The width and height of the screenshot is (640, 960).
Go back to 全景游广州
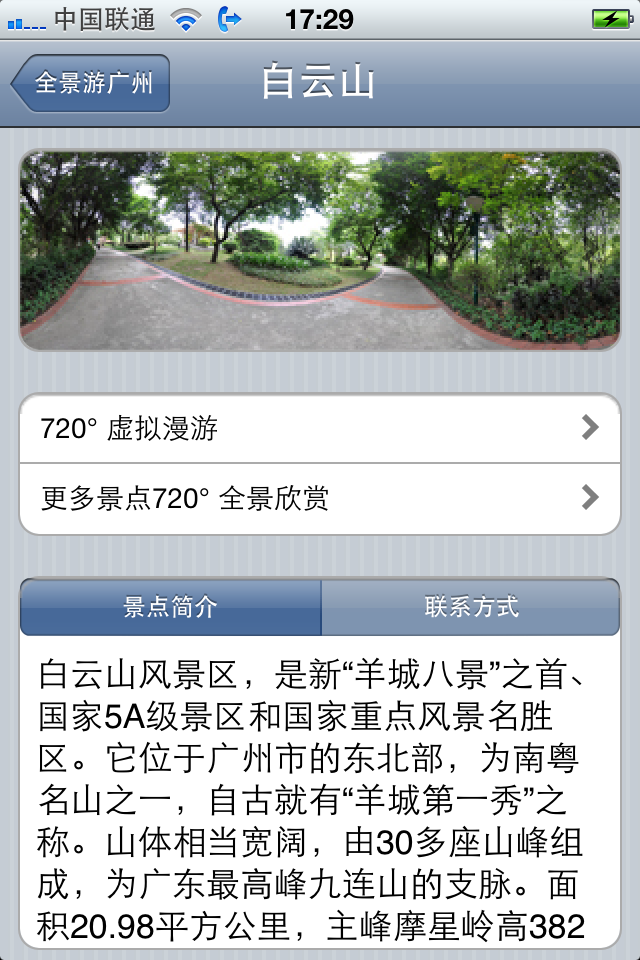point(92,83)
